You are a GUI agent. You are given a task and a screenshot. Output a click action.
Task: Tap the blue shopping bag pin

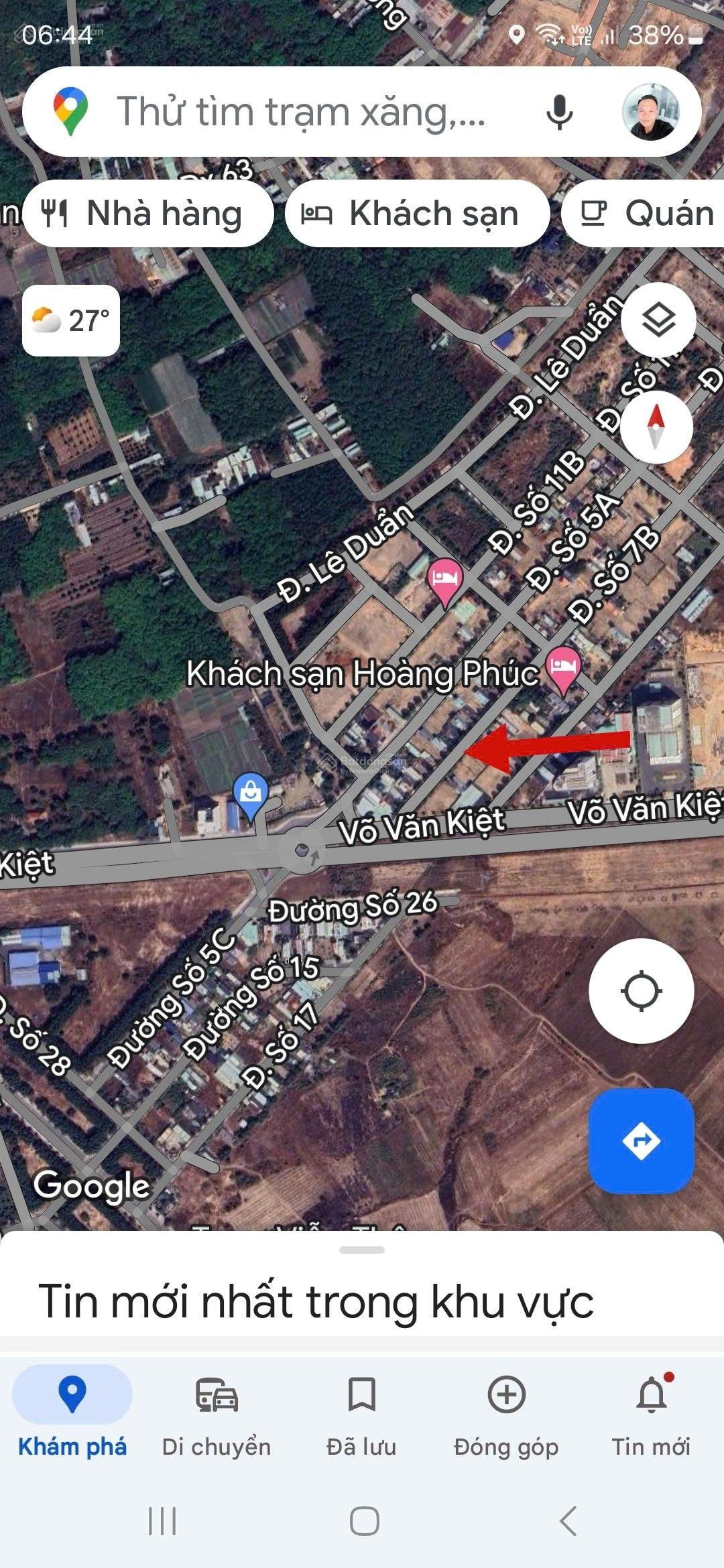(x=251, y=794)
